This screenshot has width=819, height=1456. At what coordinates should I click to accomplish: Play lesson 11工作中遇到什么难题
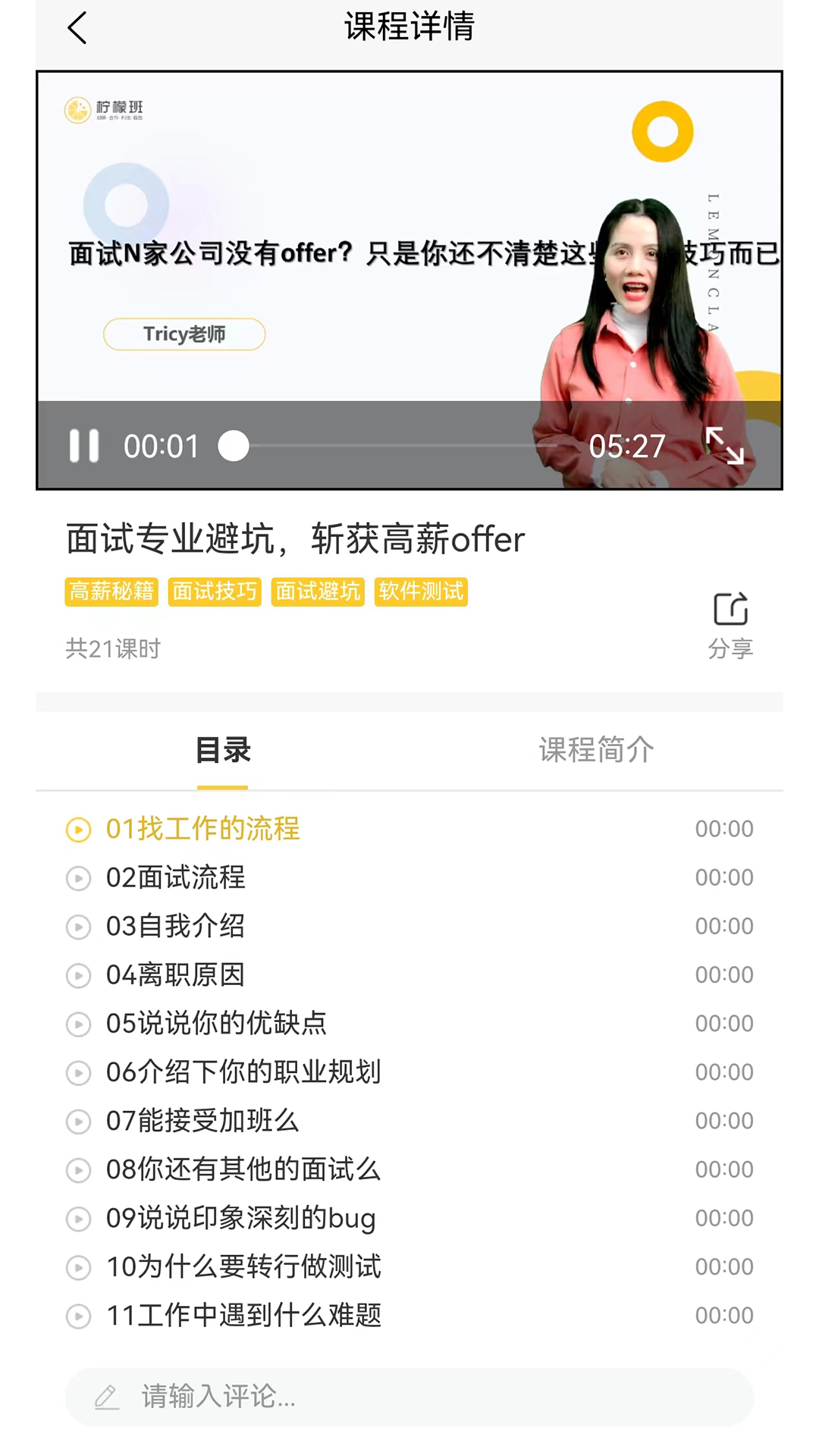244,1316
